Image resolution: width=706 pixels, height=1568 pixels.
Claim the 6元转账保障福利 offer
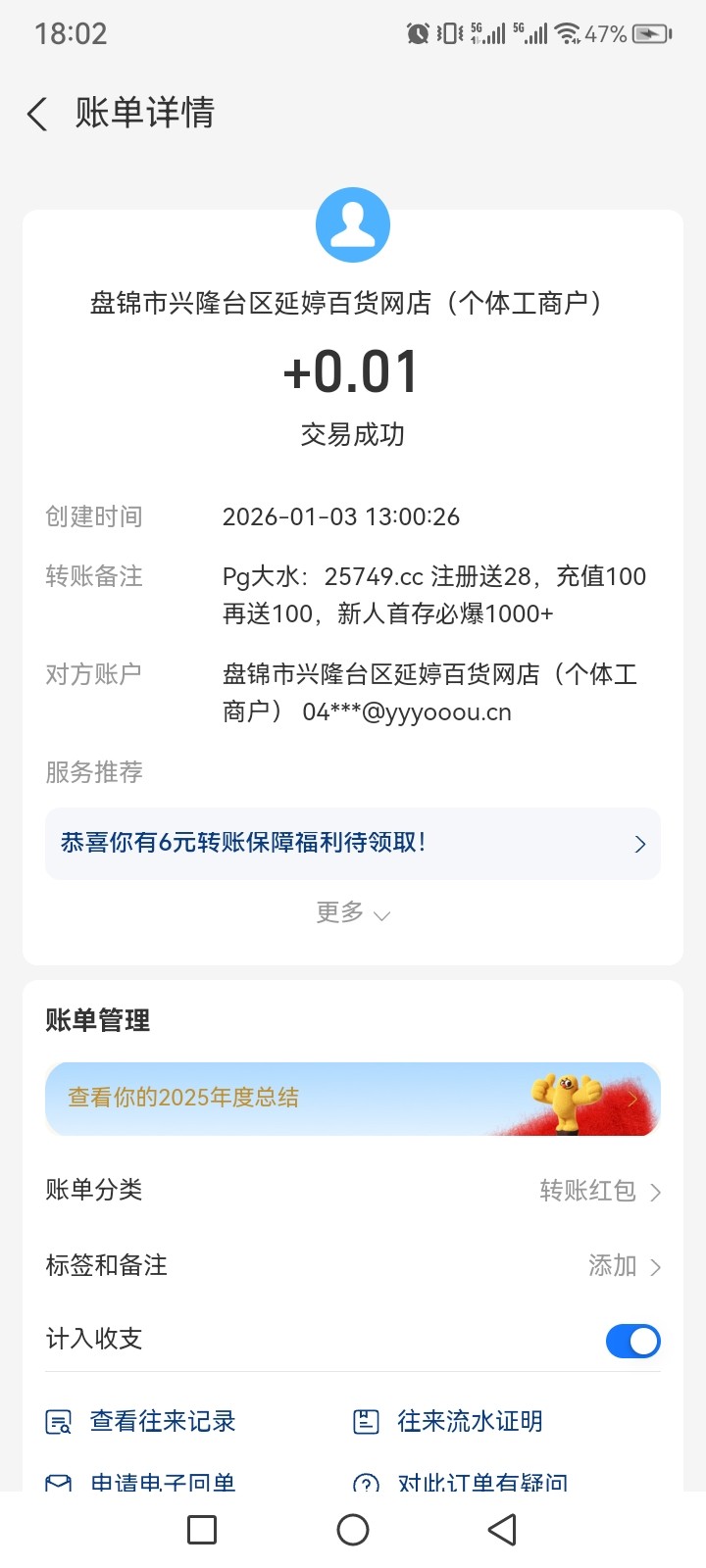353,844
